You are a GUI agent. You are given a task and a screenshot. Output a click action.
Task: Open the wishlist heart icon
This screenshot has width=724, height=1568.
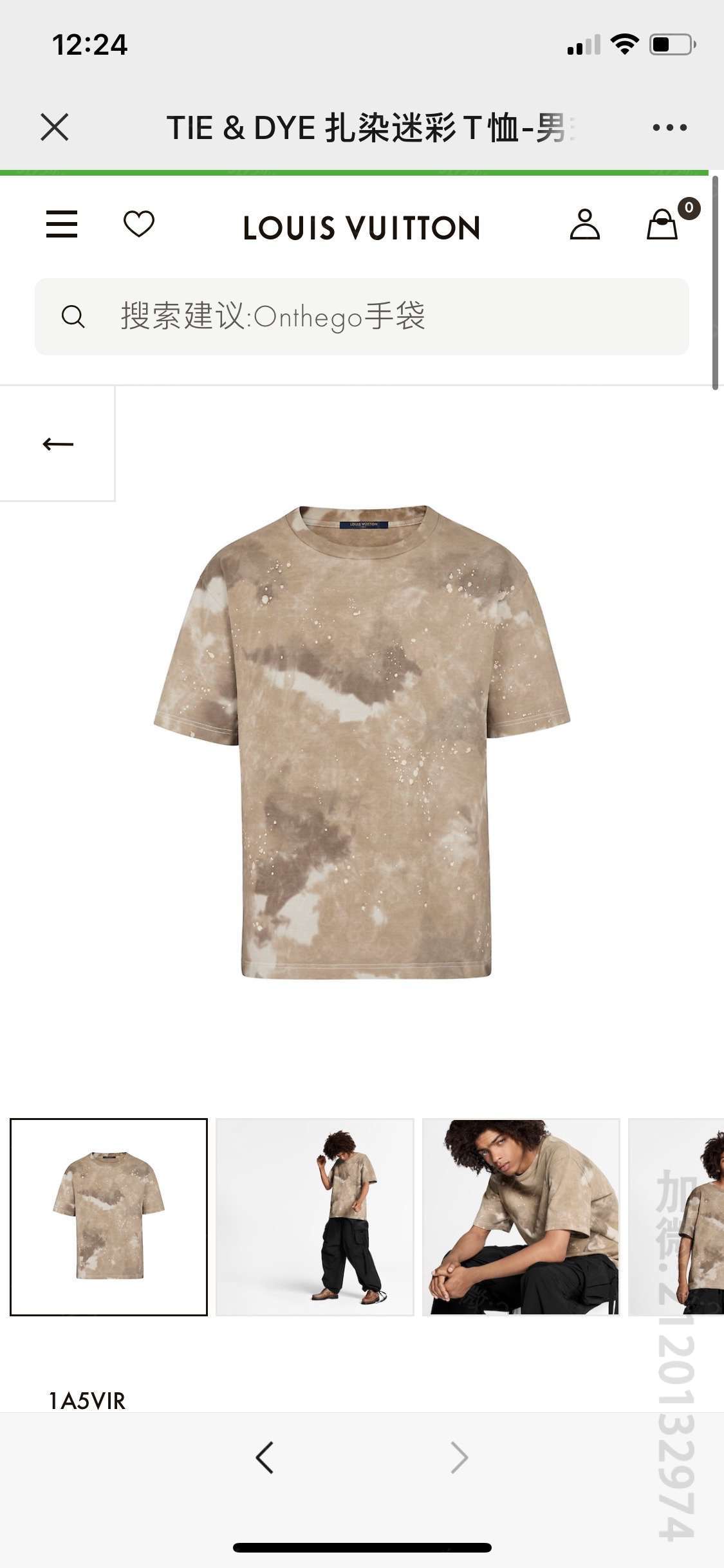coord(139,225)
